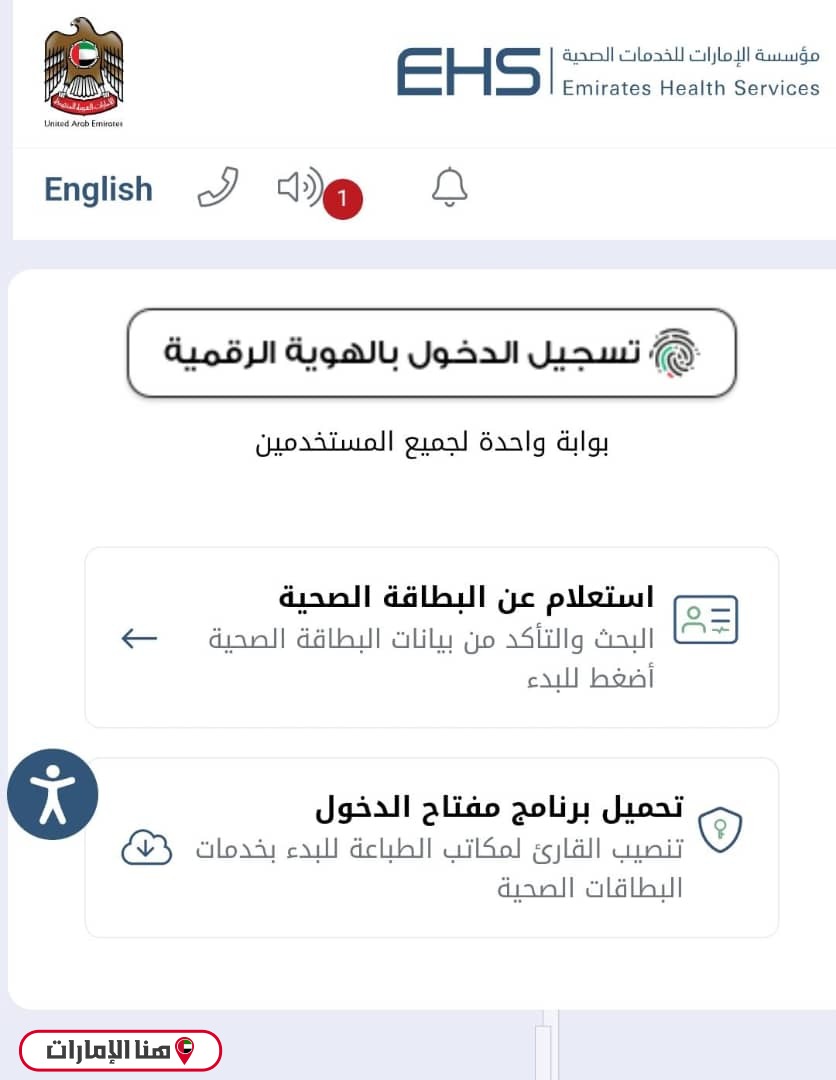
Task: Open the accessibility options button
Action: (53, 794)
